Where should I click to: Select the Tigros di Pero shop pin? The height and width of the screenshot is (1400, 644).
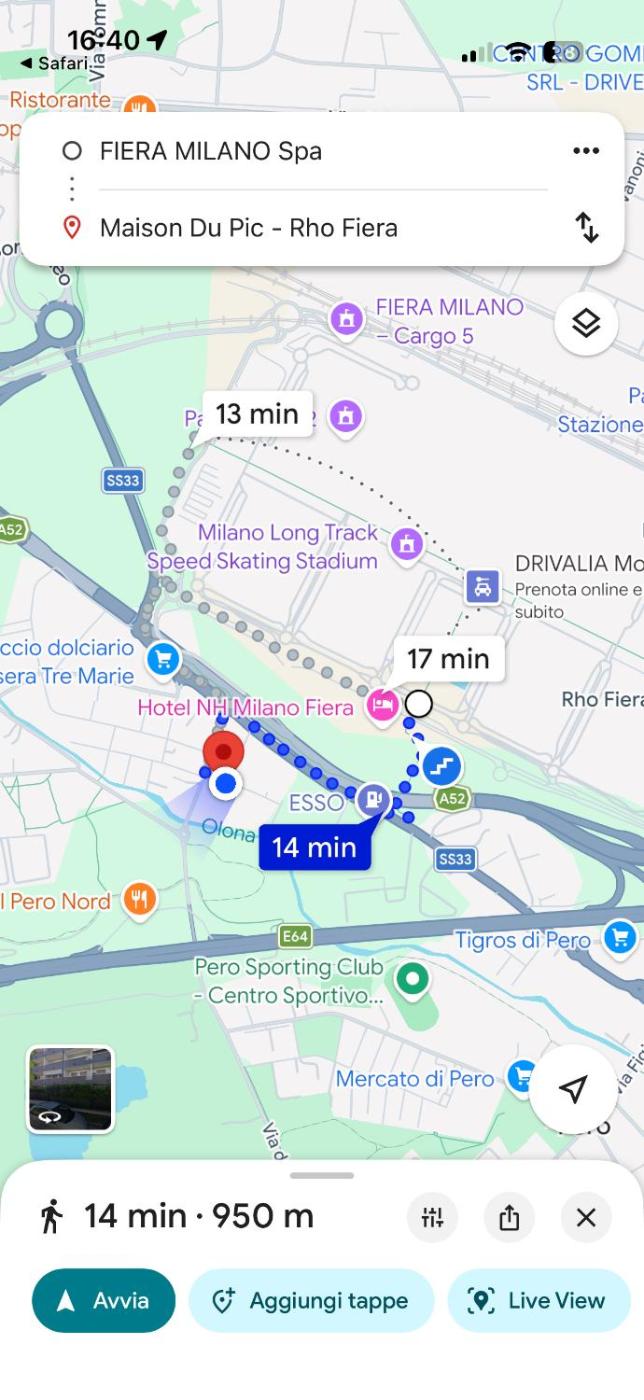(619, 938)
